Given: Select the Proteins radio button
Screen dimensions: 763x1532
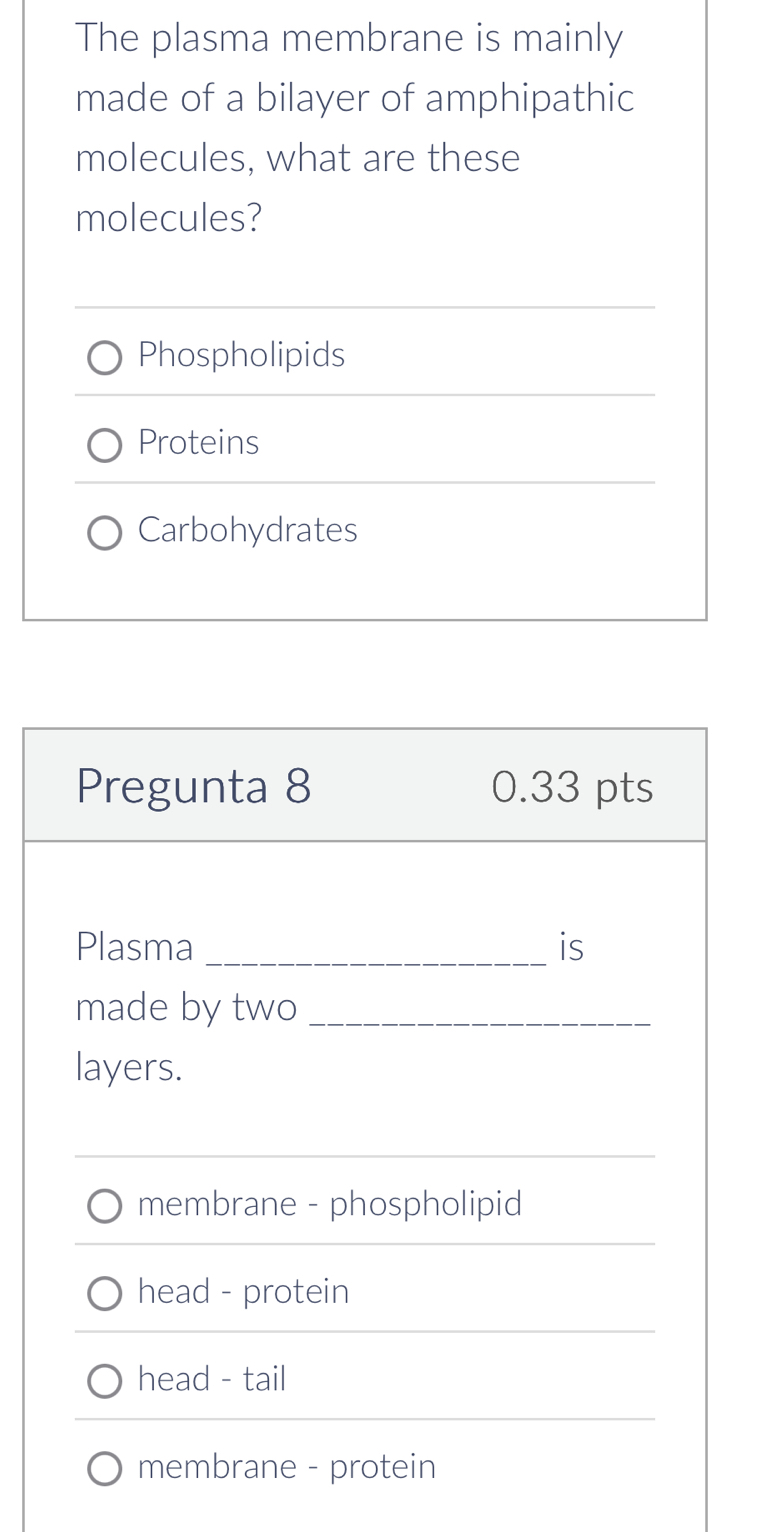Looking at the screenshot, I should (105, 443).
